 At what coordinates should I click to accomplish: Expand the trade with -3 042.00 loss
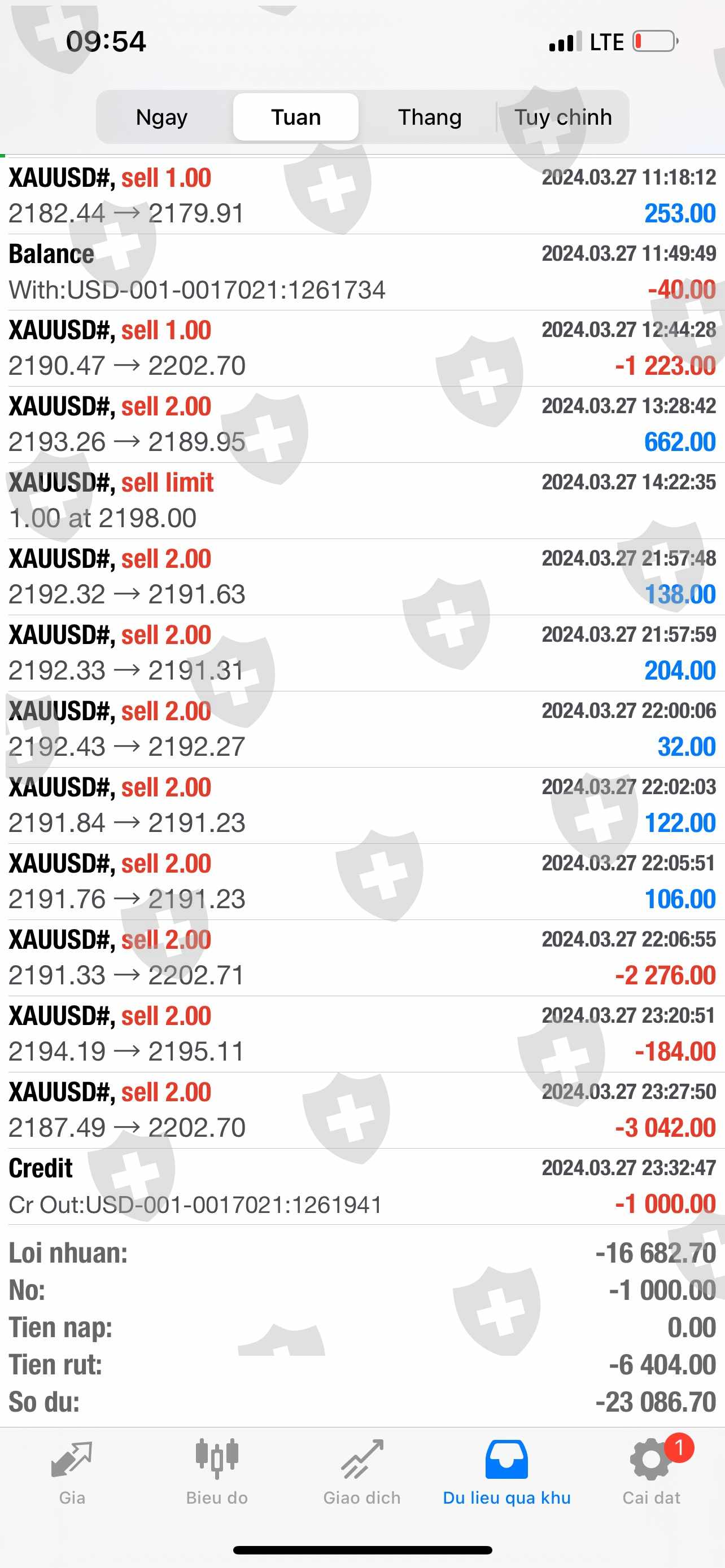pos(362,1110)
